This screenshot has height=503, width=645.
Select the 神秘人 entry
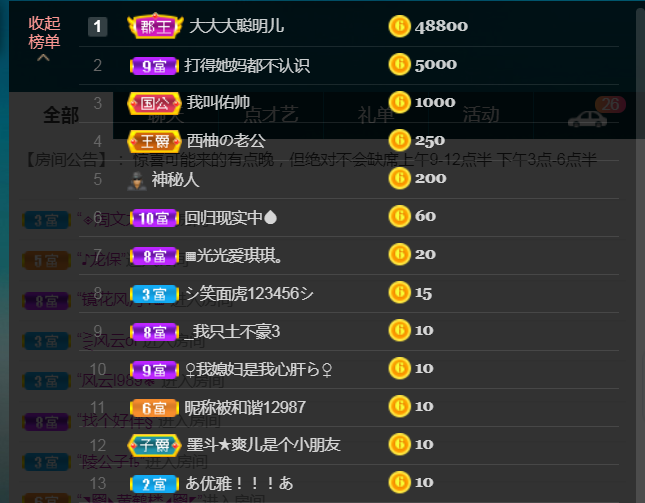point(175,180)
